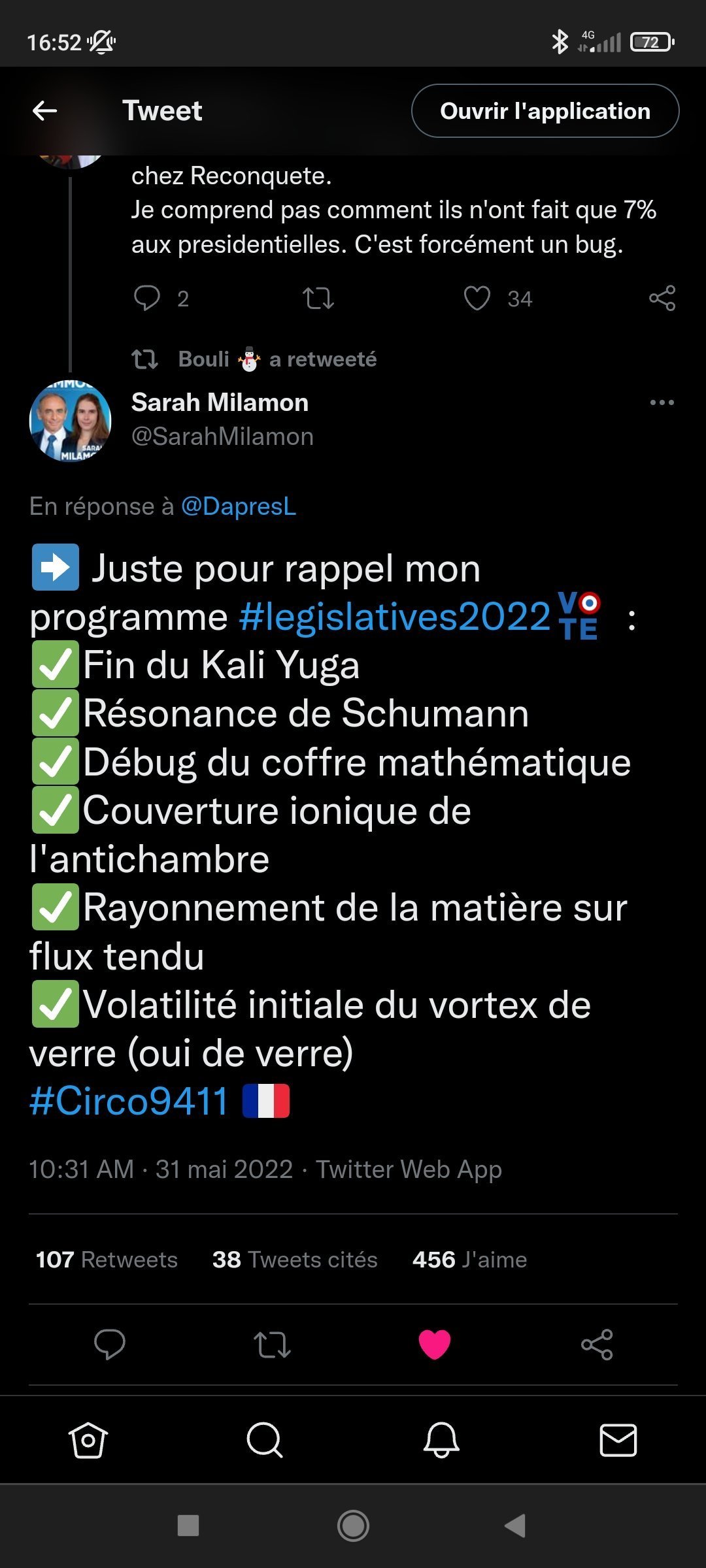The height and width of the screenshot is (1568, 706).
Task: Open the notifications bell tab
Action: [x=441, y=1440]
